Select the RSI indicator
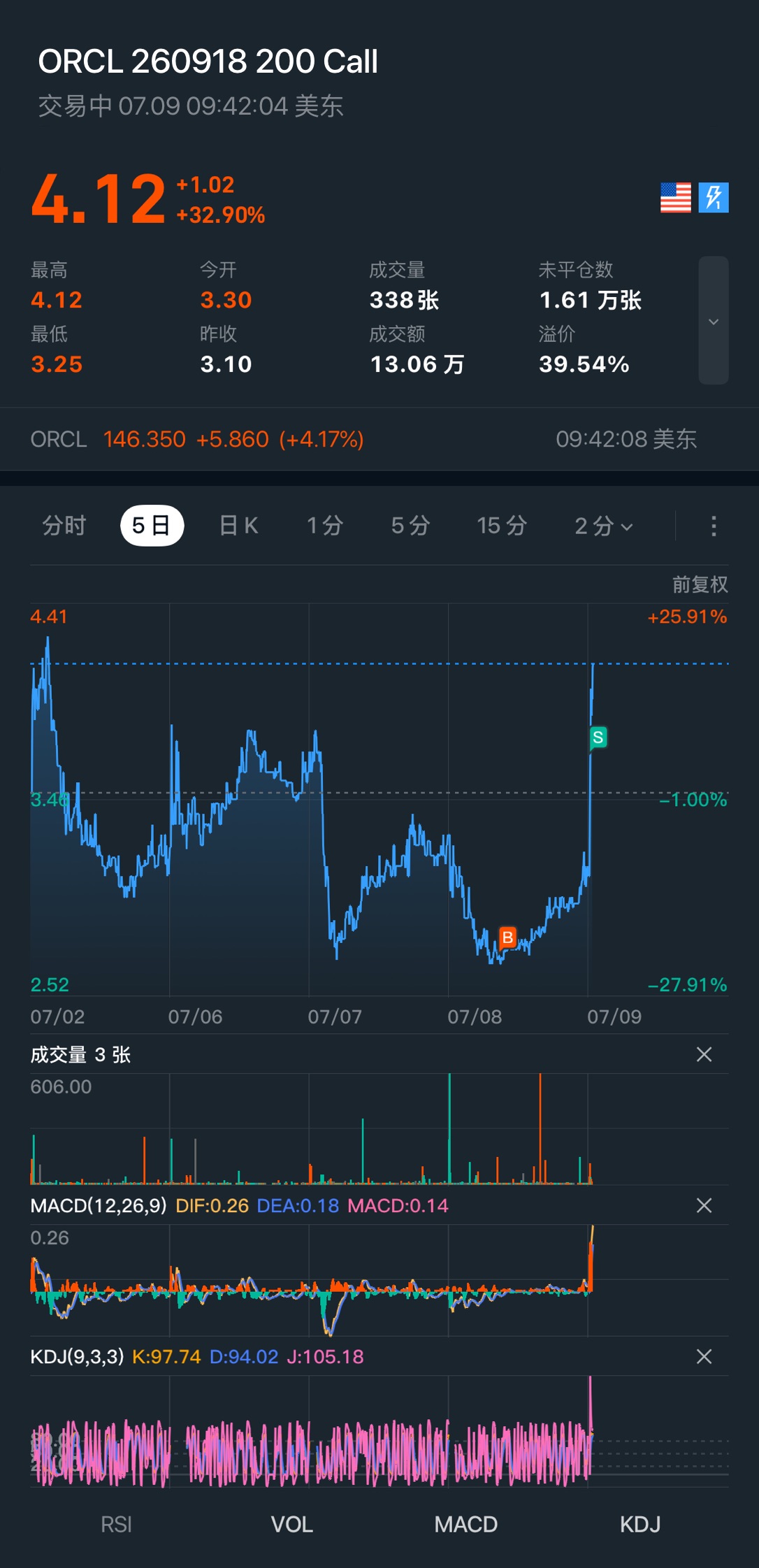Viewport: 759px width, 1568px height. tap(116, 1524)
